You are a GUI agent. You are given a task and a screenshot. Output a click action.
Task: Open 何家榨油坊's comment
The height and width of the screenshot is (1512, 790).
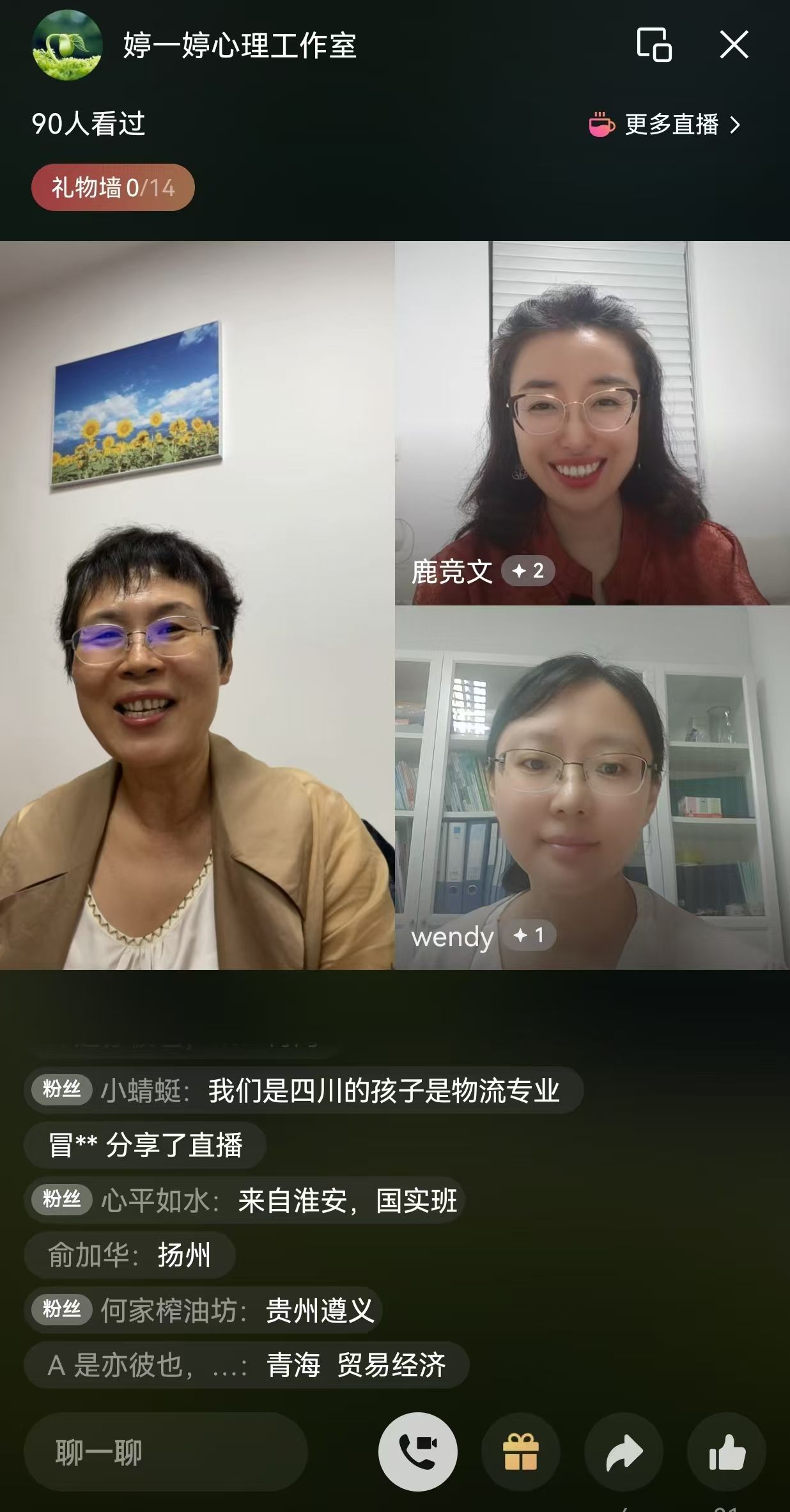coord(203,1311)
